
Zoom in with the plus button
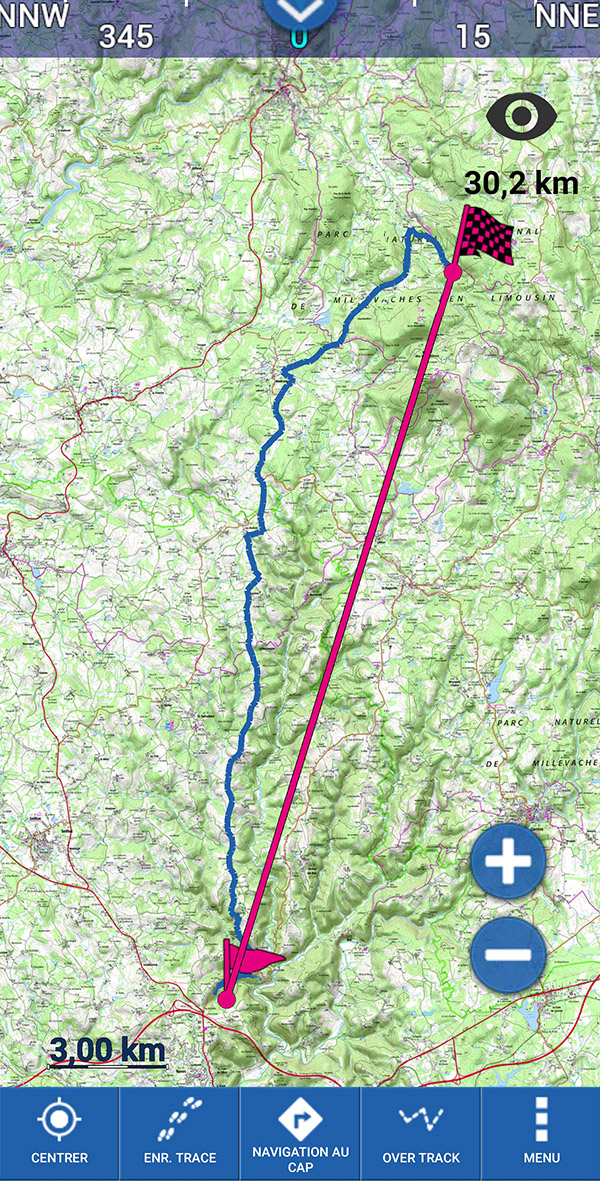click(x=508, y=862)
